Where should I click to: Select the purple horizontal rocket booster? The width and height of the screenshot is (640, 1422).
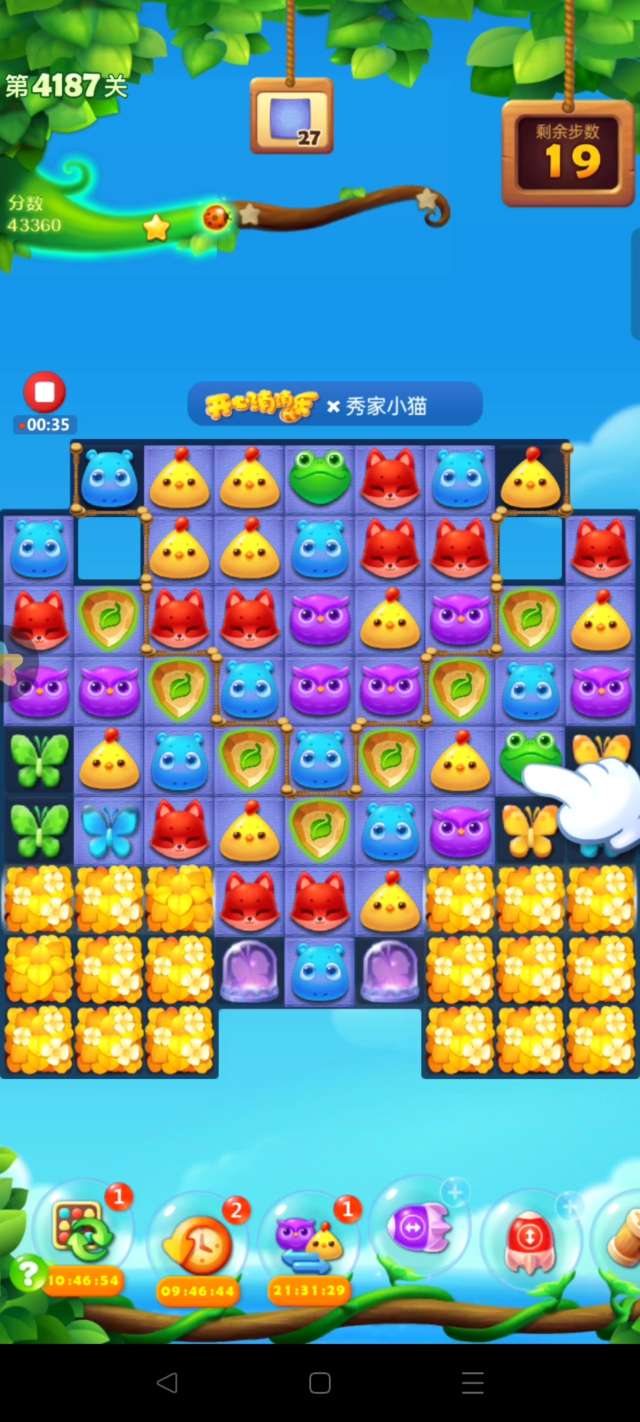pyautogui.click(x=419, y=1228)
